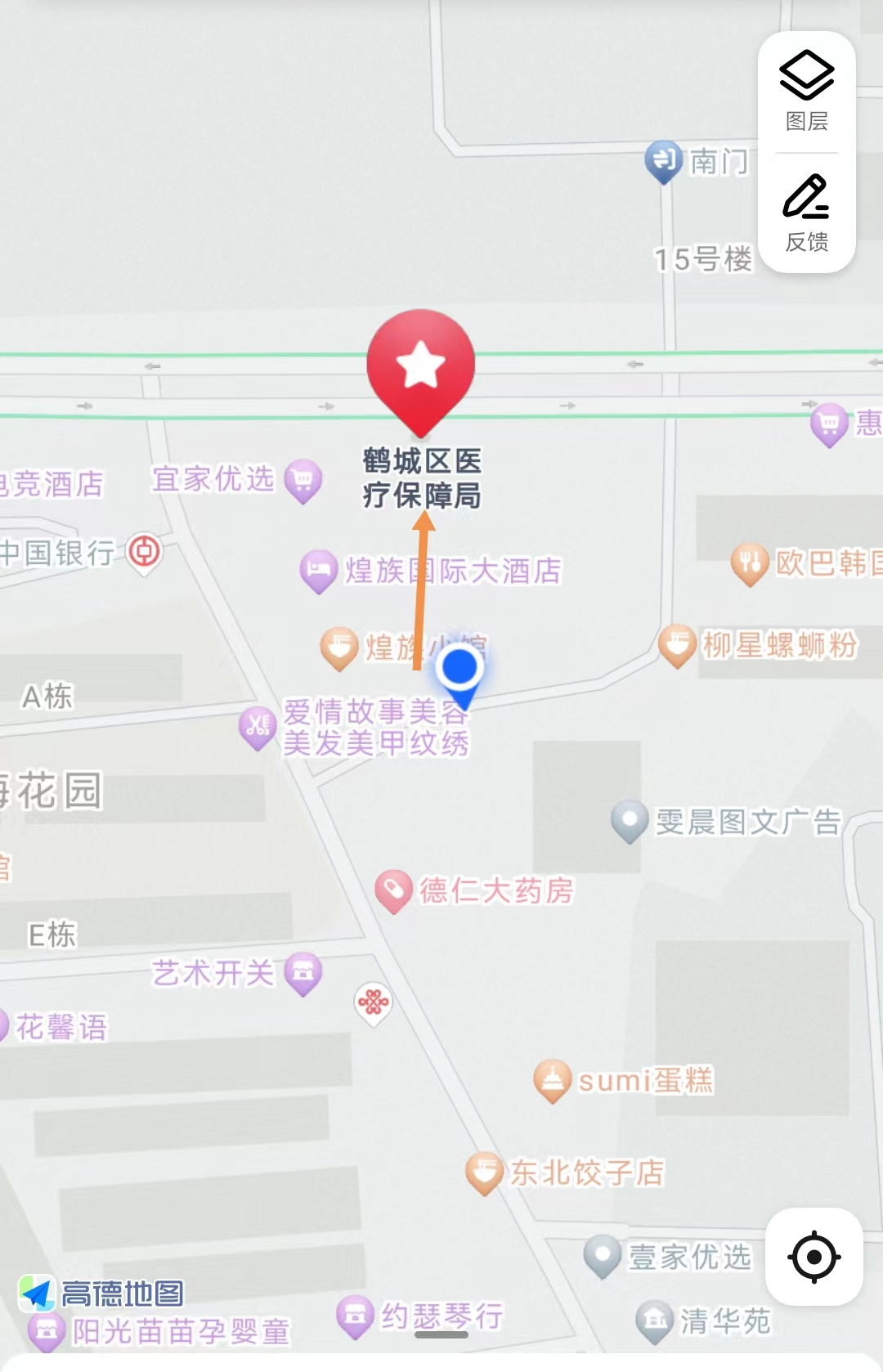Tap the 约瑟琴行 music shop marker
This screenshot has width=883, height=1372.
tap(355, 1316)
